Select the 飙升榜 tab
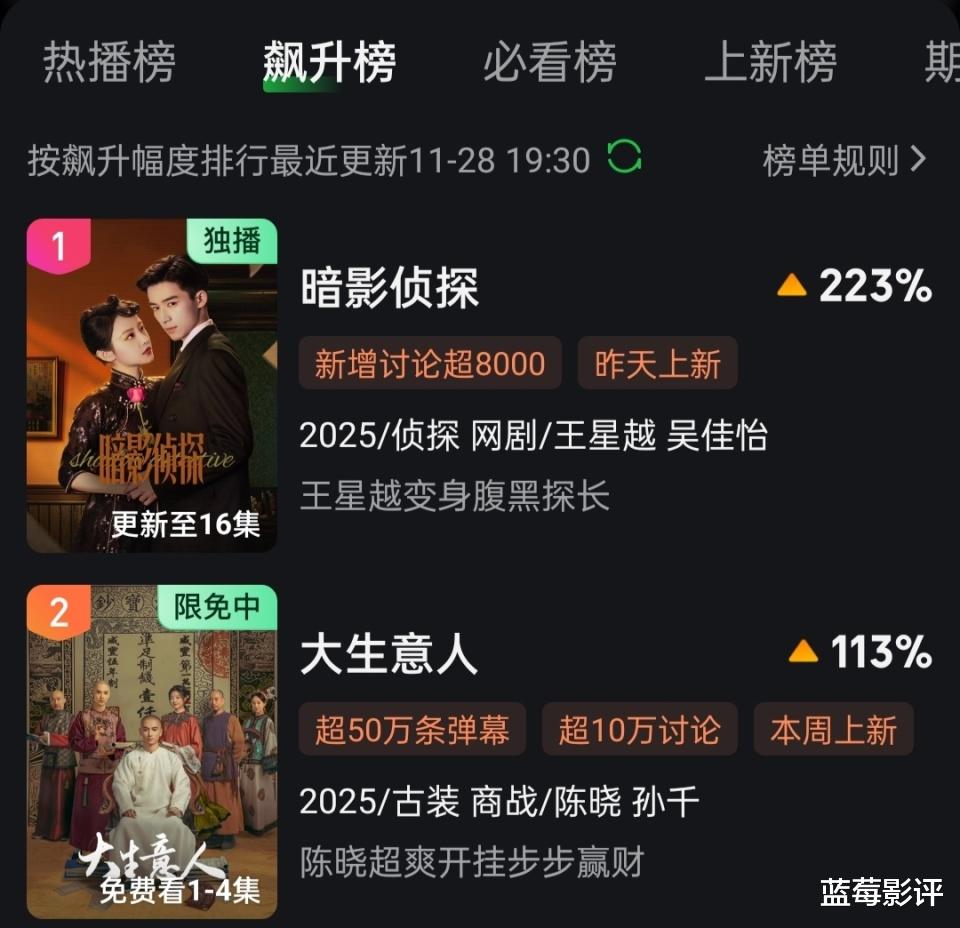960x928 pixels. 329,63
